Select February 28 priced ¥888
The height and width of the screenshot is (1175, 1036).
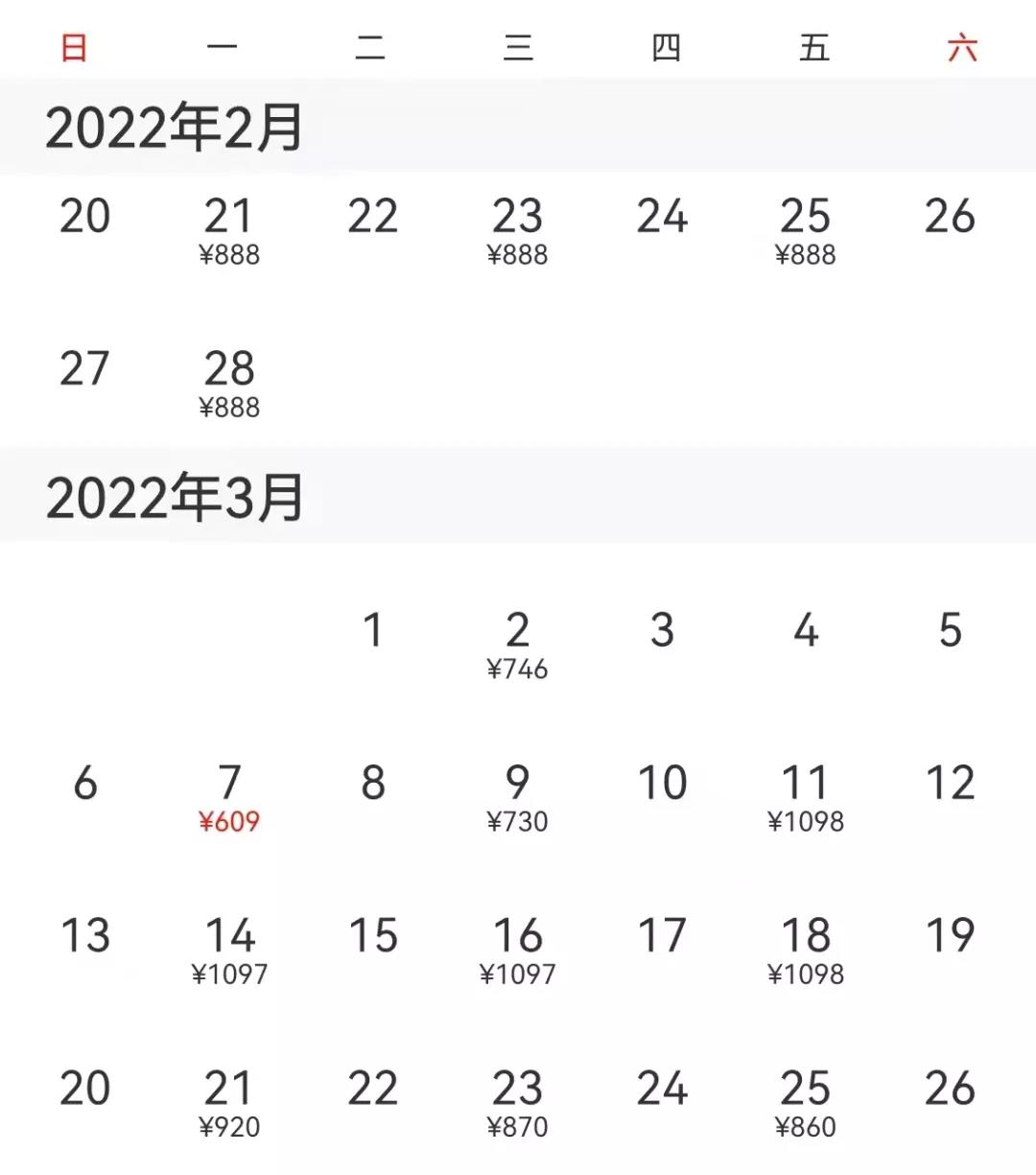pyautogui.click(x=229, y=383)
